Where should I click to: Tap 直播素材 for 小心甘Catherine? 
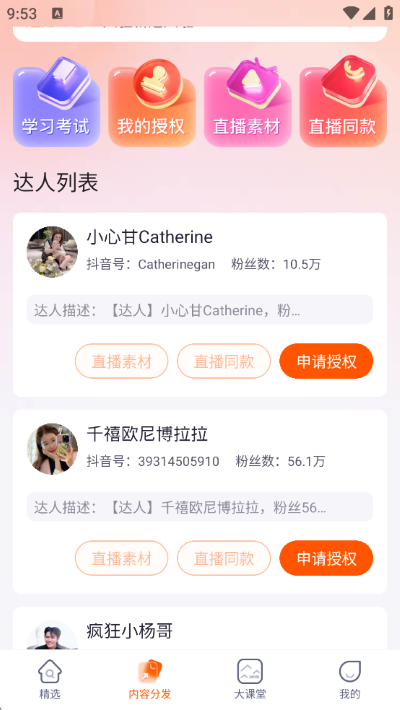tap(121, 361)
